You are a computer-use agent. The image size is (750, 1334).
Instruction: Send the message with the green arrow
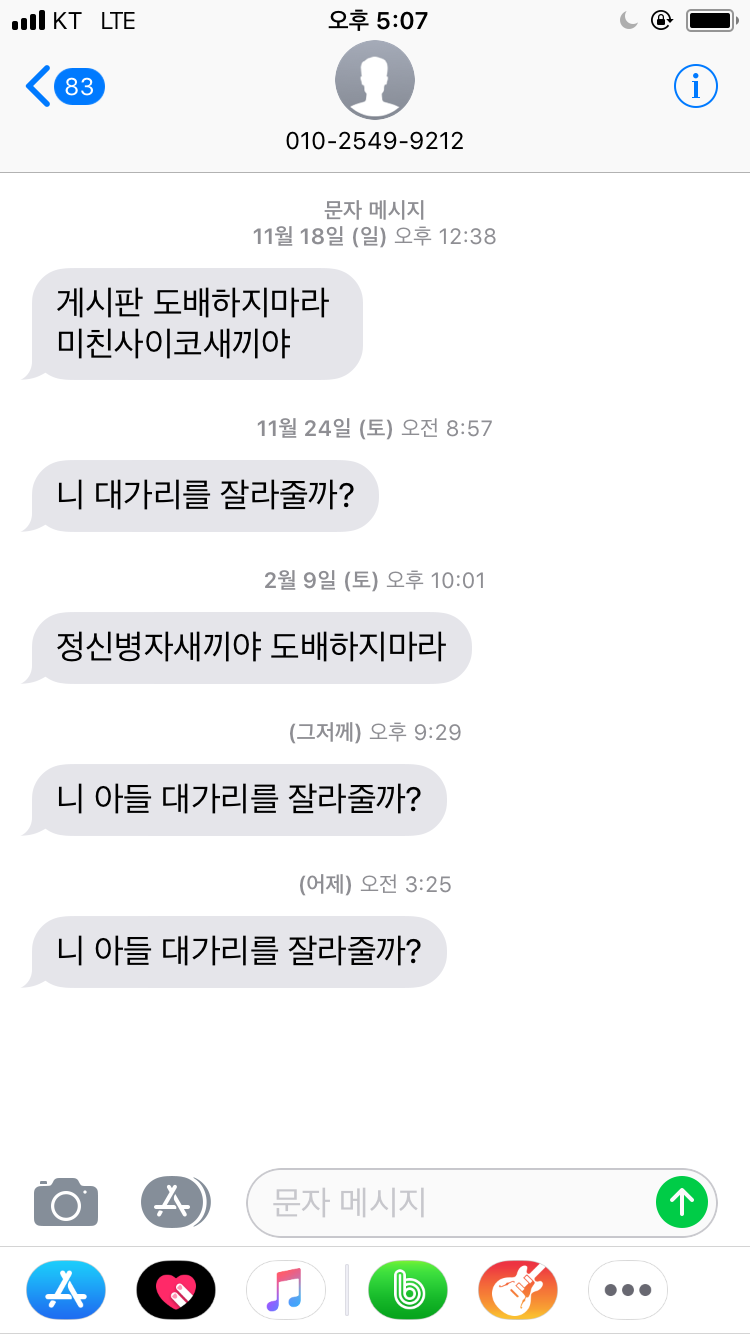[x=682, y=1201]
